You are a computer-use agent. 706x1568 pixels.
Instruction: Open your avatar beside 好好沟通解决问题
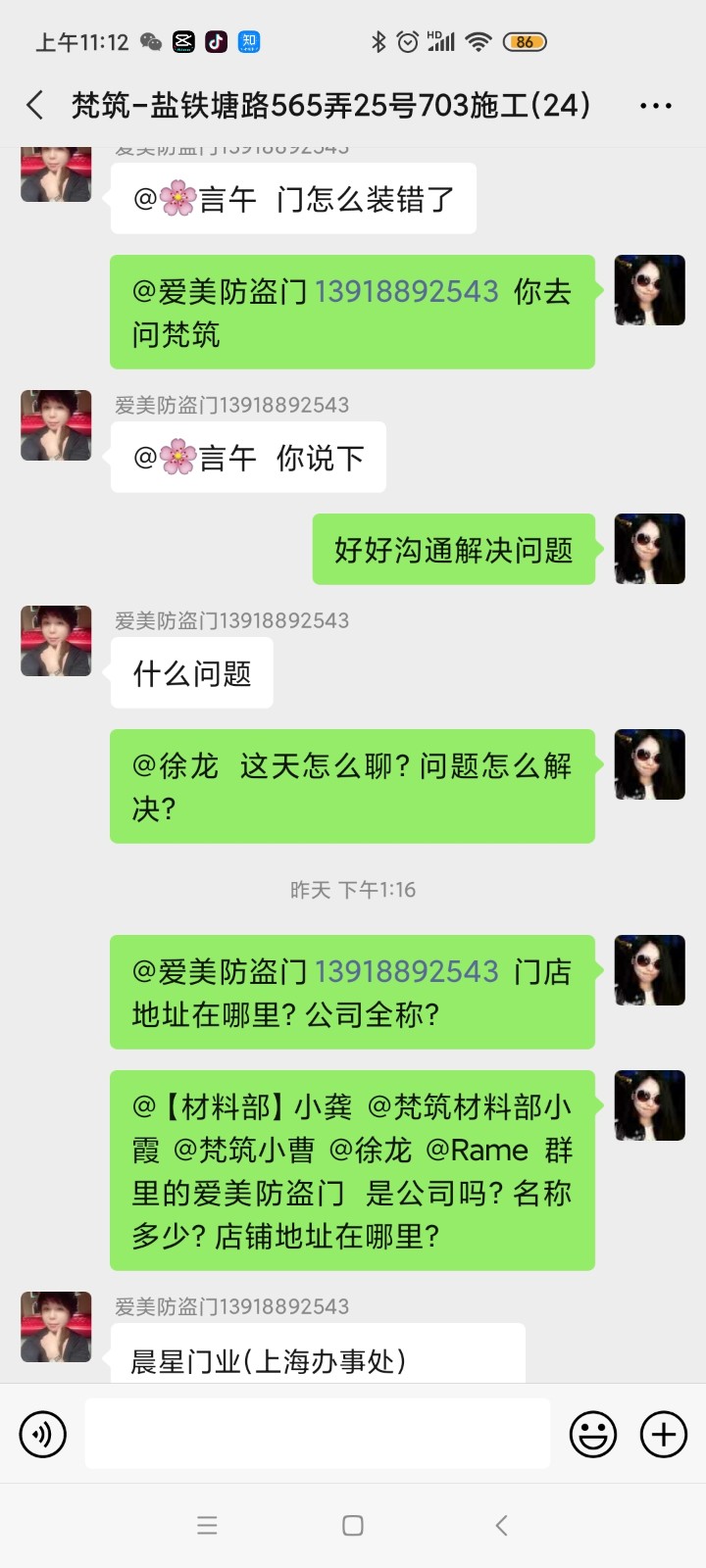click(649, 549)
